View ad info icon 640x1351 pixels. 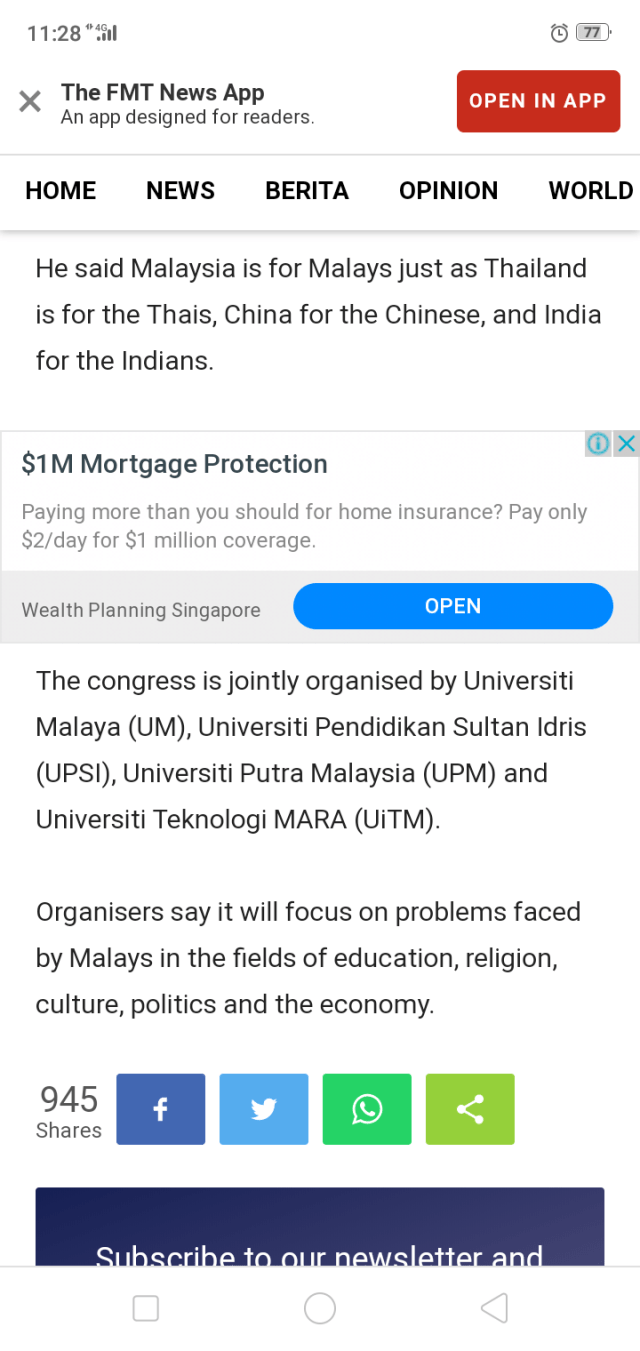[598, 443]
